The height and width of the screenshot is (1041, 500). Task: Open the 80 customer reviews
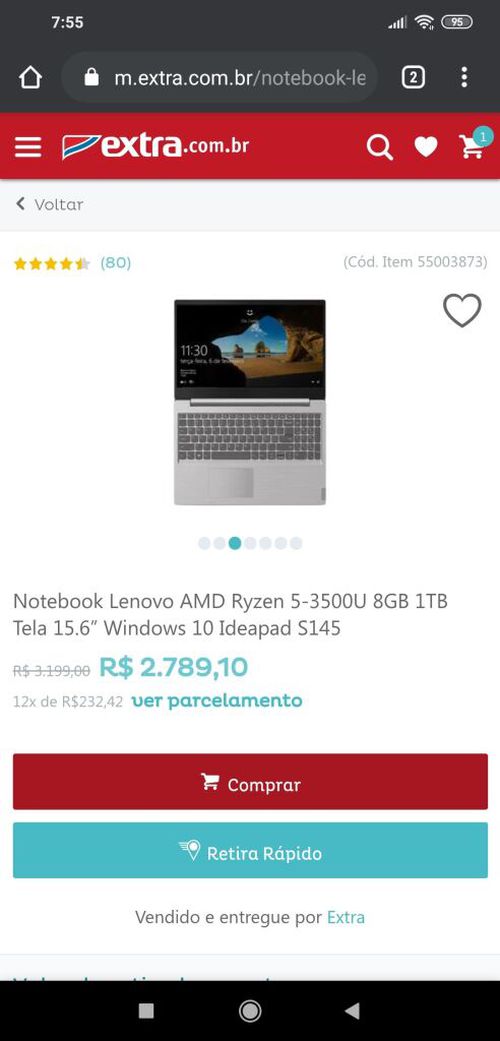(116, 263)
